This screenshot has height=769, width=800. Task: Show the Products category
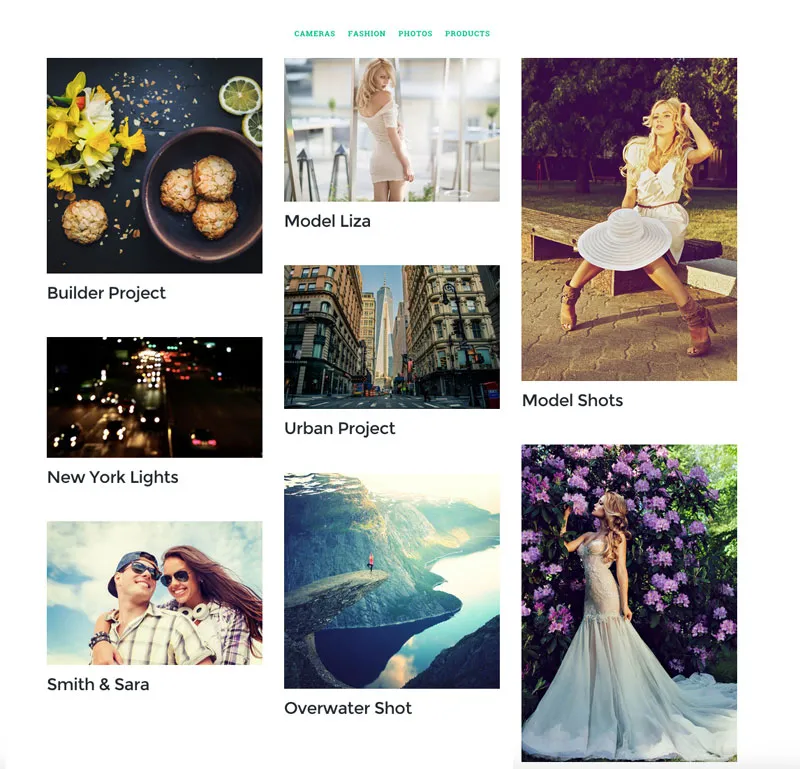click(467, 34)
